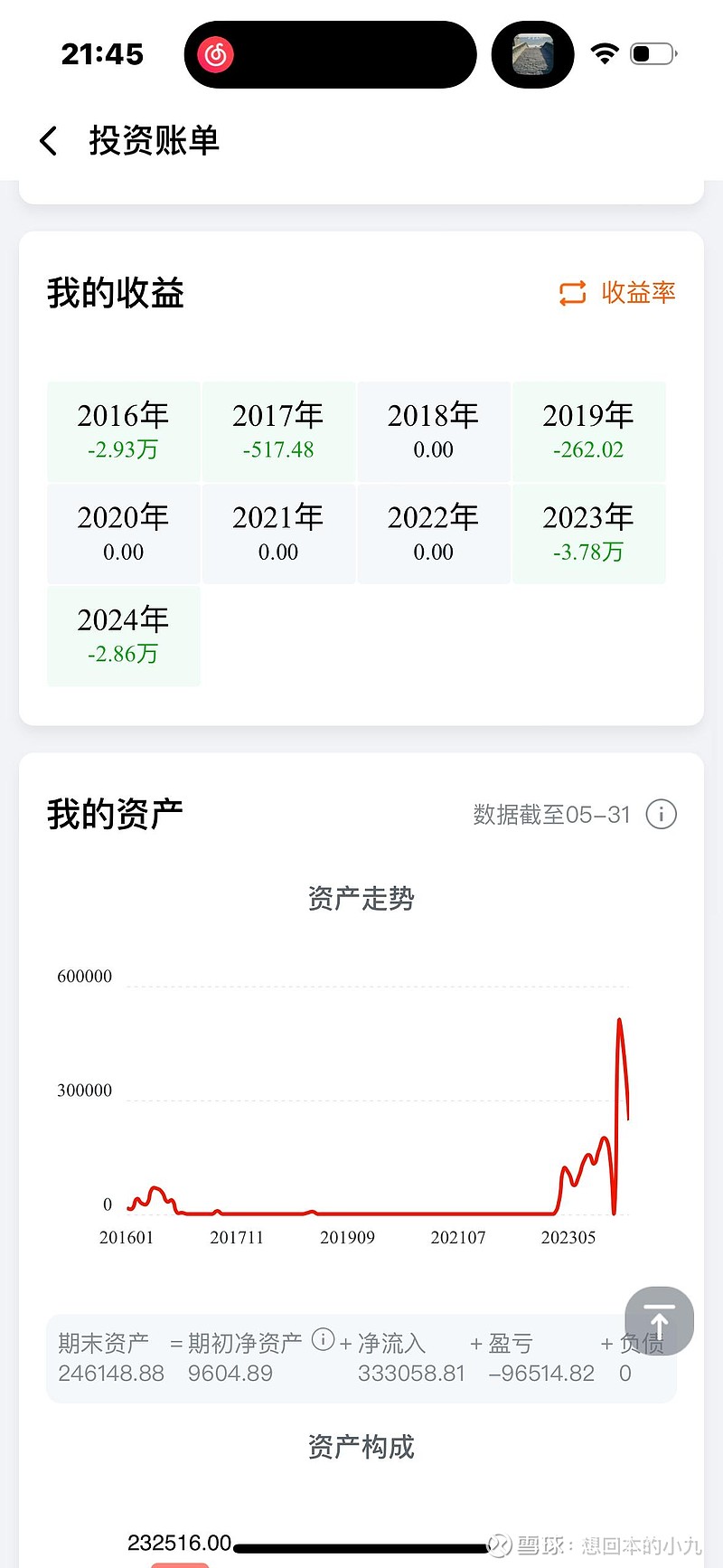723x1568 pixels.
Task: Select the 2019年 earnings tile
Action: [588, 431]
